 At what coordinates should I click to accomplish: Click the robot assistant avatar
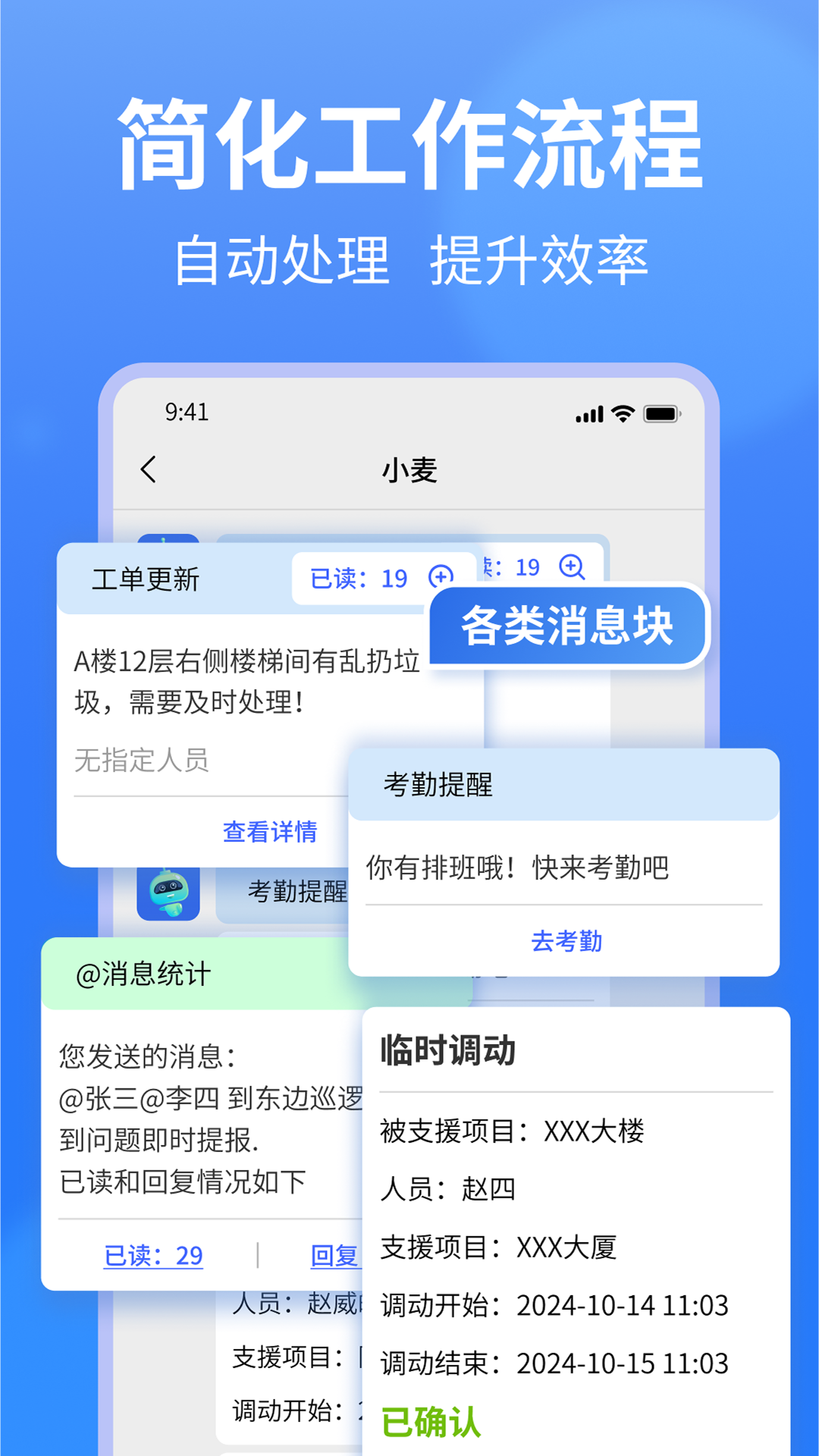[x=168, y=894]
